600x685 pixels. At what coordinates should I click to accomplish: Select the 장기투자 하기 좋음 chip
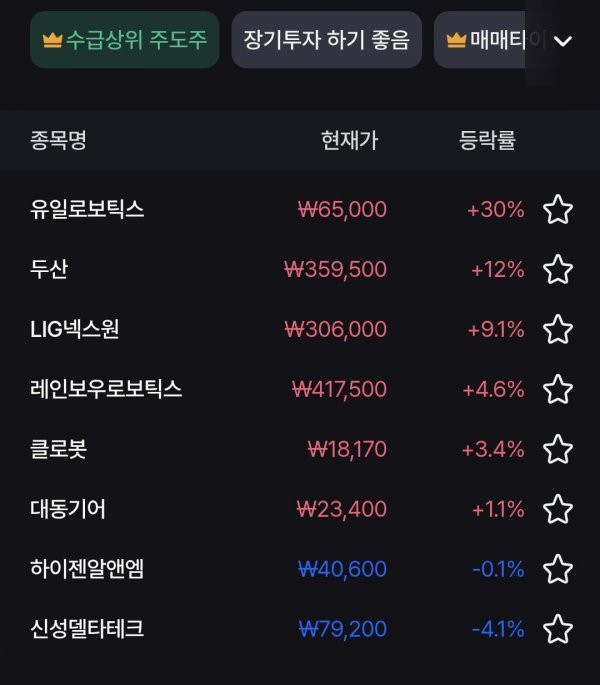tap(326, 40)
